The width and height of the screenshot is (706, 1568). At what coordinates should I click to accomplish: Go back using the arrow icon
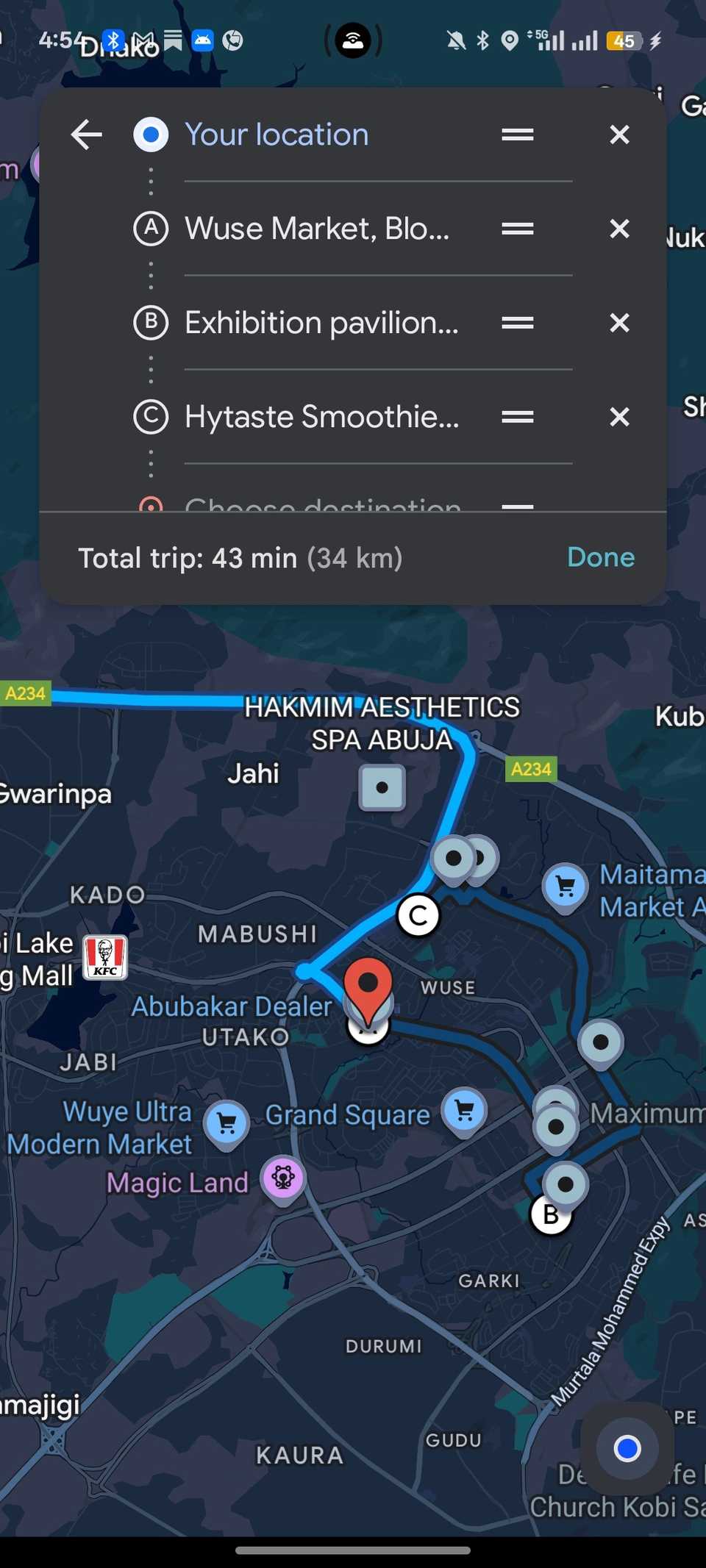87,135
